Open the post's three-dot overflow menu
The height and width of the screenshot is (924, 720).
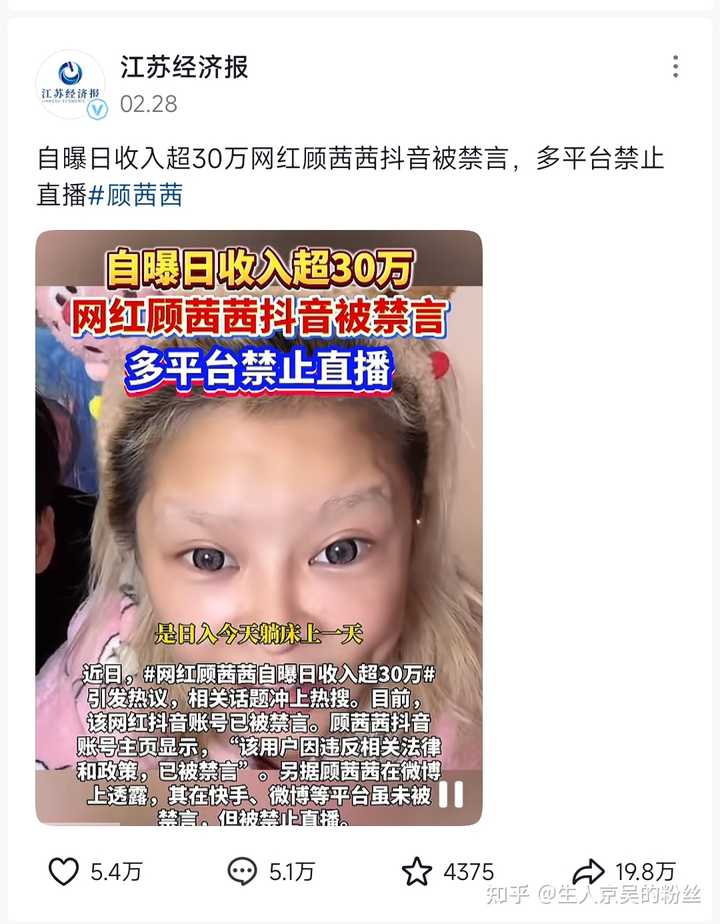point(675,67)
